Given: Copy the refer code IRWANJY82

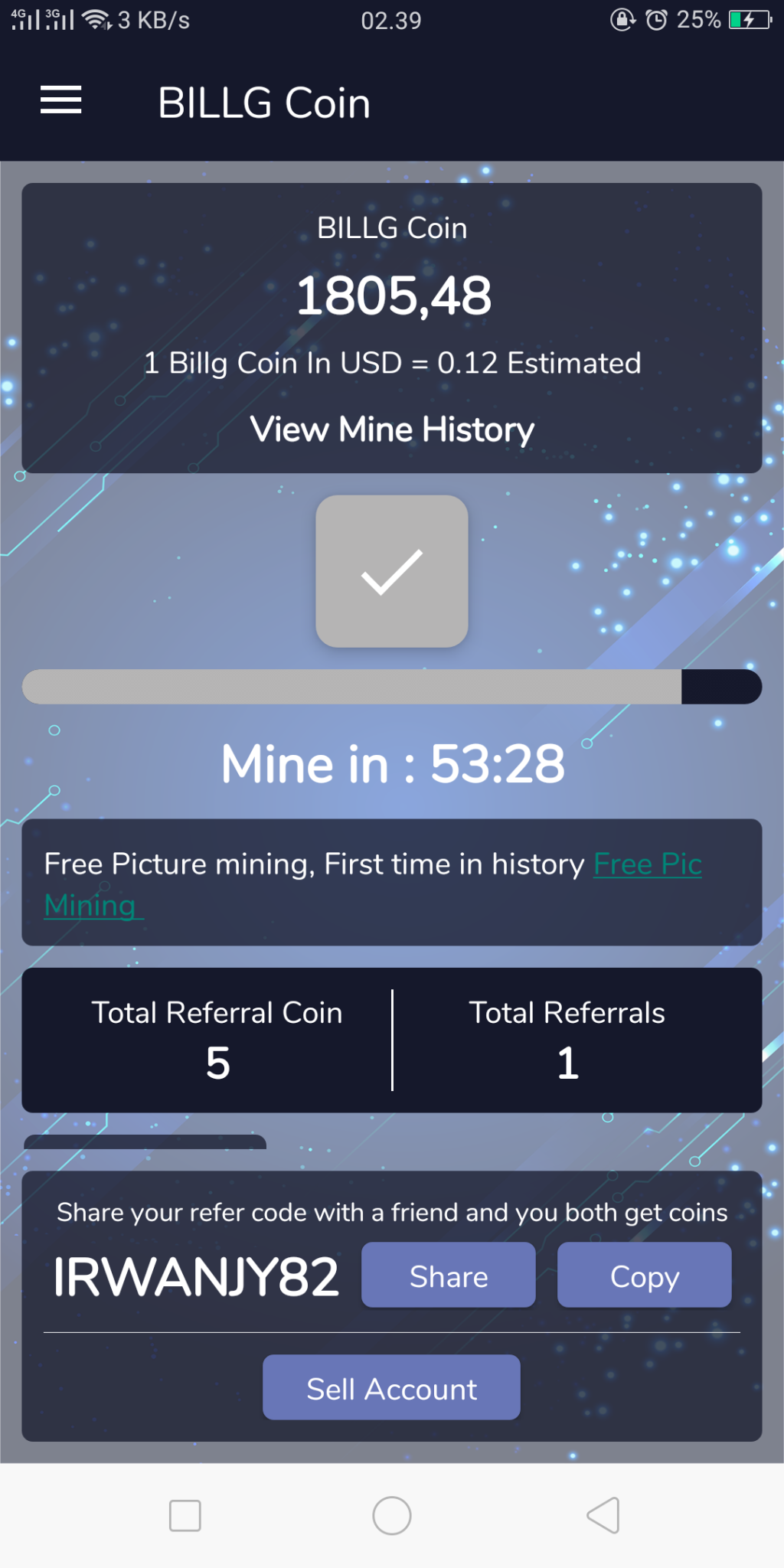Looking at the screenshot, I should point(644,1276).
